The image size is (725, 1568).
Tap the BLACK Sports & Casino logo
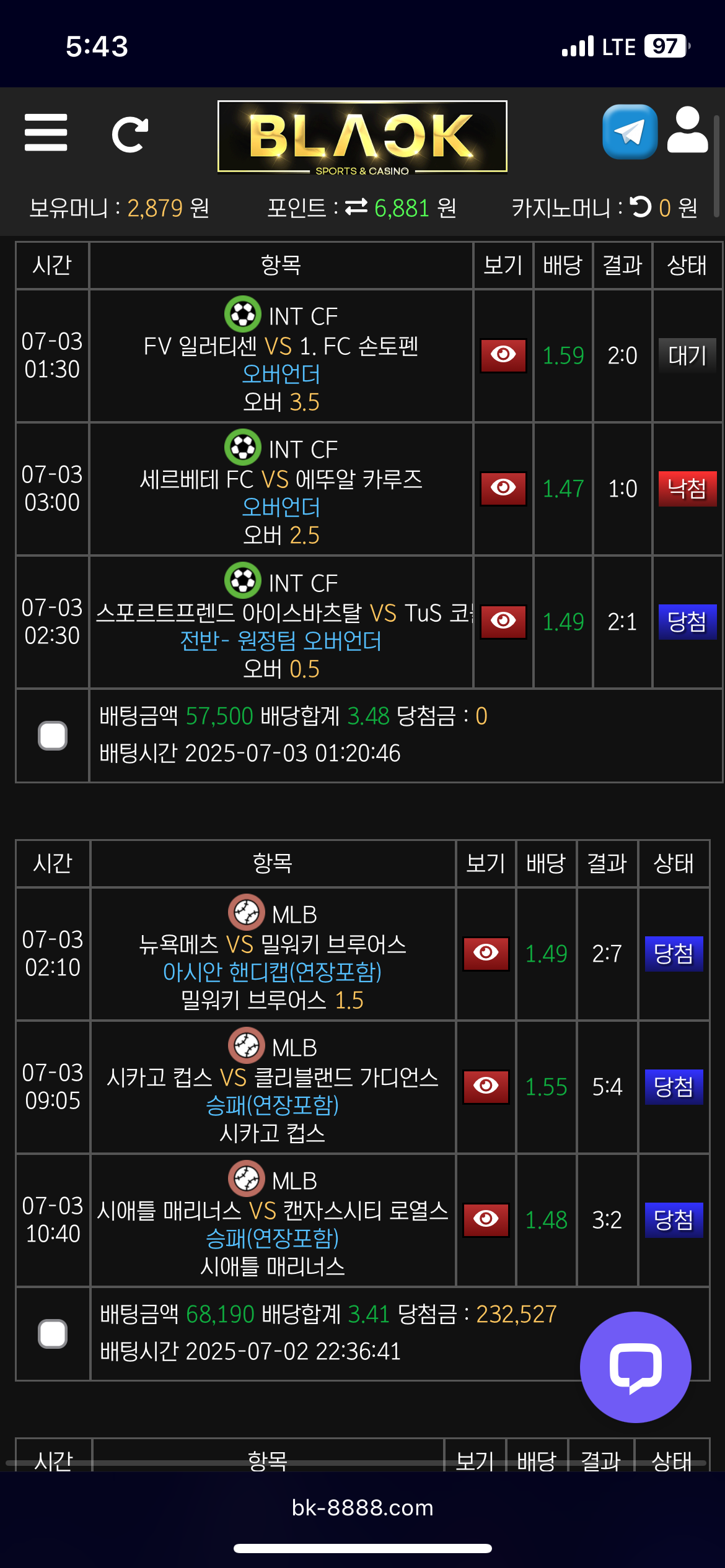click(362, 137)
